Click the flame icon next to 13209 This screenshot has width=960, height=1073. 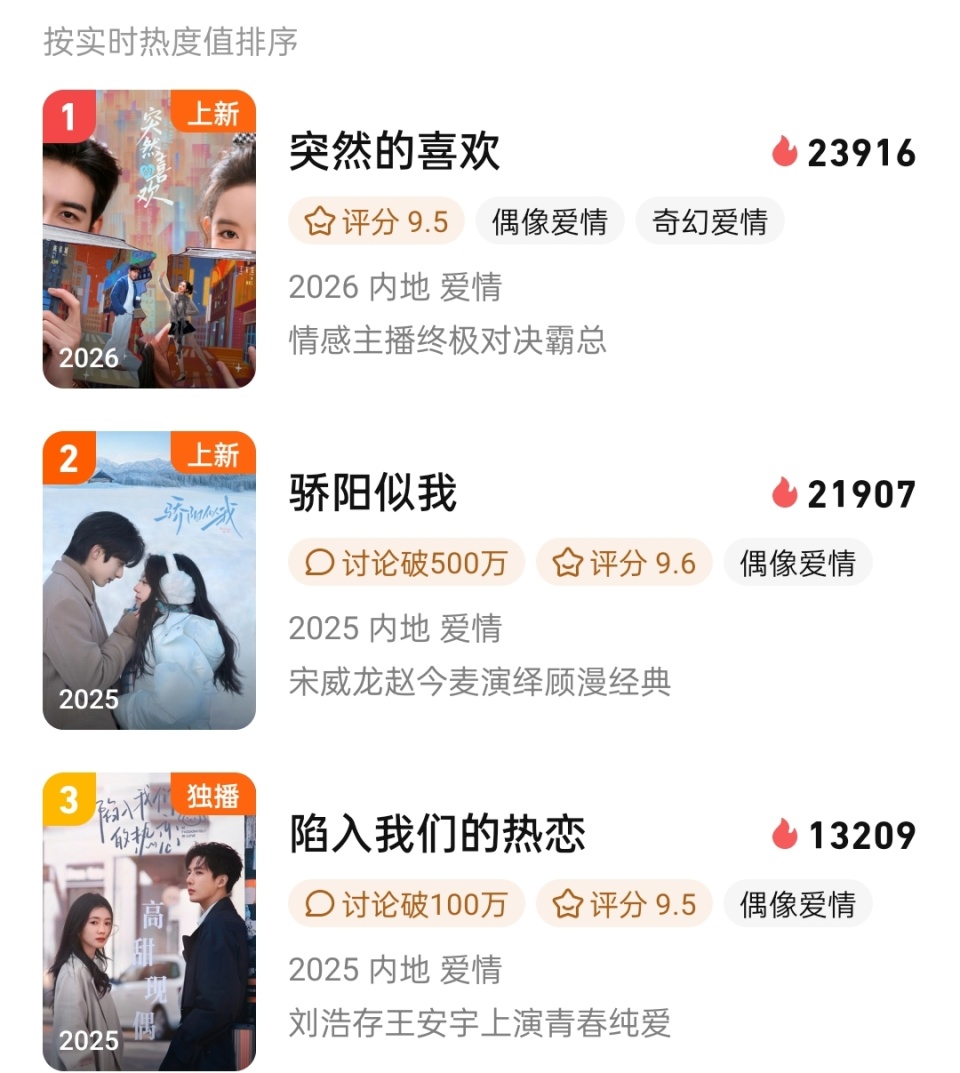(784, 834)
